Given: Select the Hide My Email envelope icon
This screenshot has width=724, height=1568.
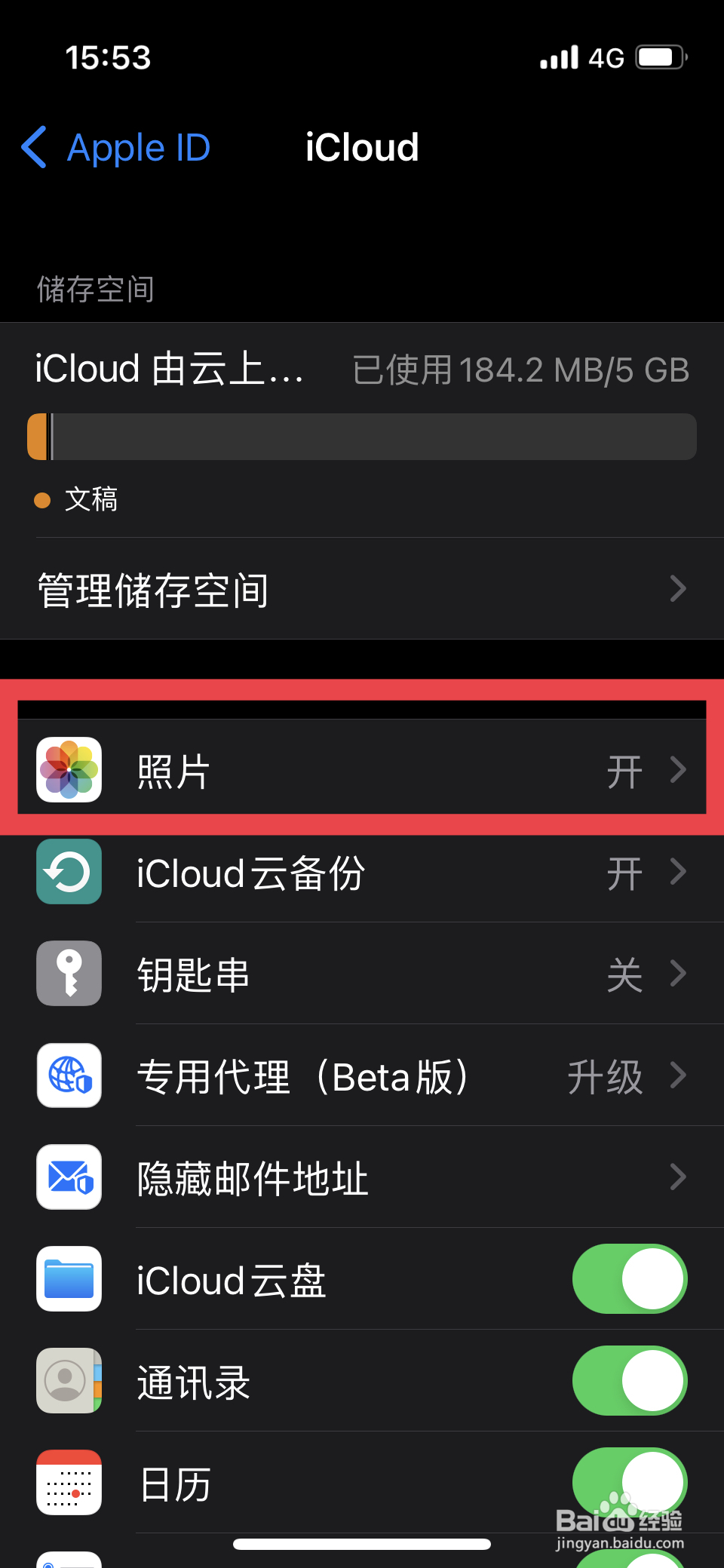Looking at the screenshot, I should 69,1178.
